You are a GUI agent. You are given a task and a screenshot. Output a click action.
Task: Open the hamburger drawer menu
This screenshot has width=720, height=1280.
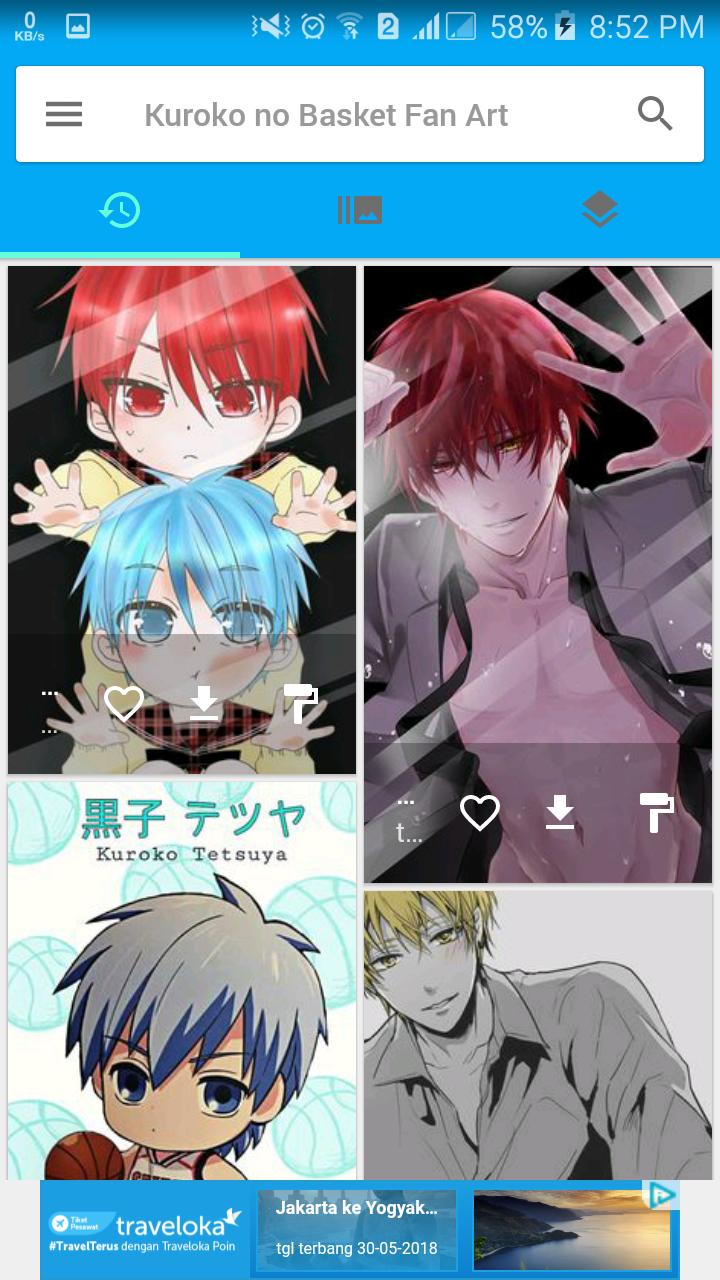pos(64,115)
